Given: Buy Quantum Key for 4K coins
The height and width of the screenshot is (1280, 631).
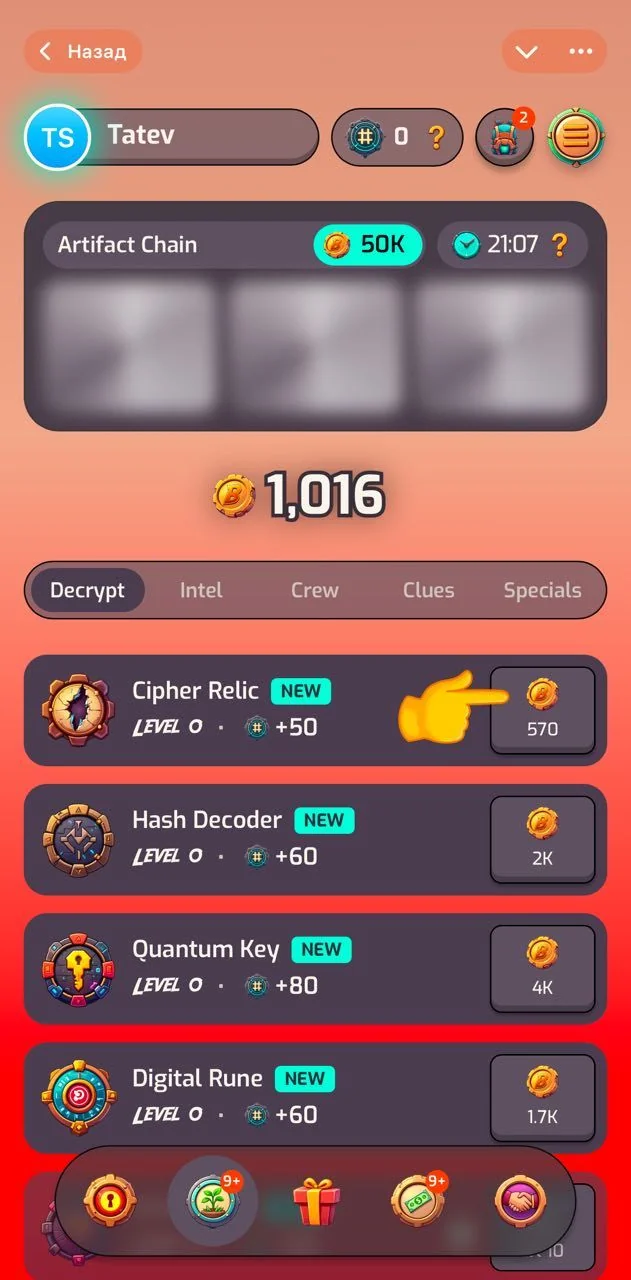Looking at the screenshot, I should click(542, 968).
